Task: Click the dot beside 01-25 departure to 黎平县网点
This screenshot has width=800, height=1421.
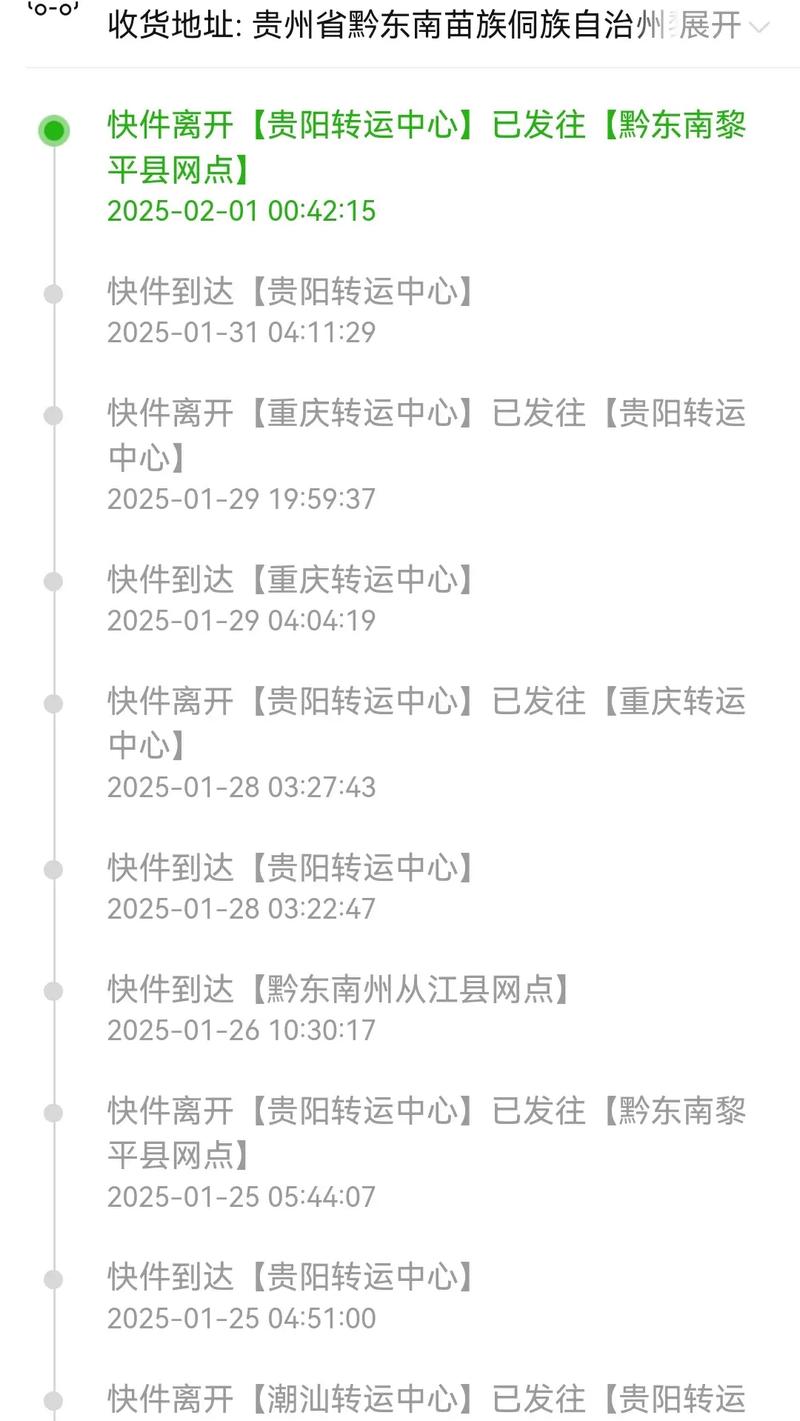Action: pyautogui.click(x=53, y=1111)
